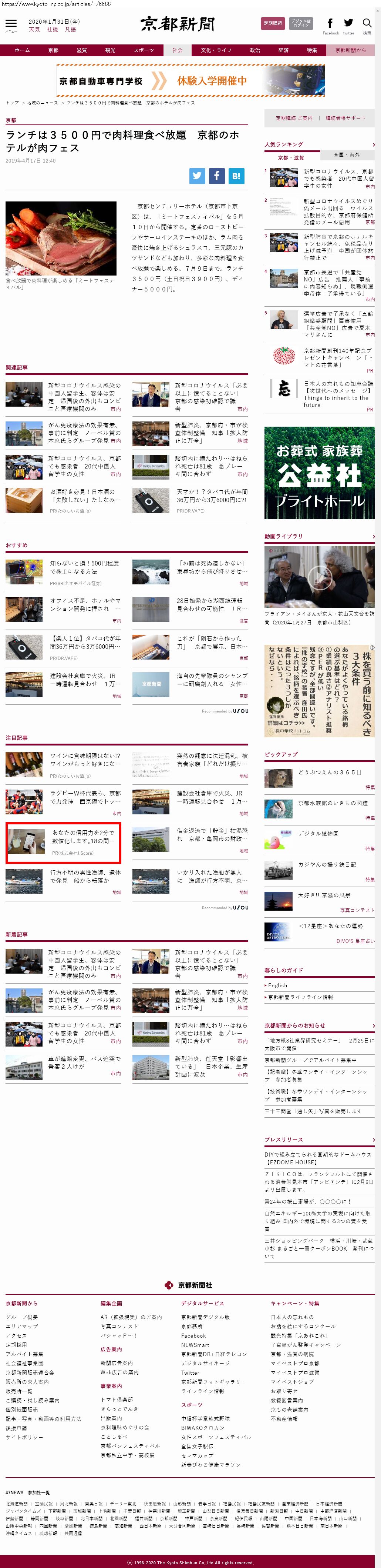This screenshot has width=381, height=1568.
Task: Open the 購読者様サポート link
Action: 345,118
